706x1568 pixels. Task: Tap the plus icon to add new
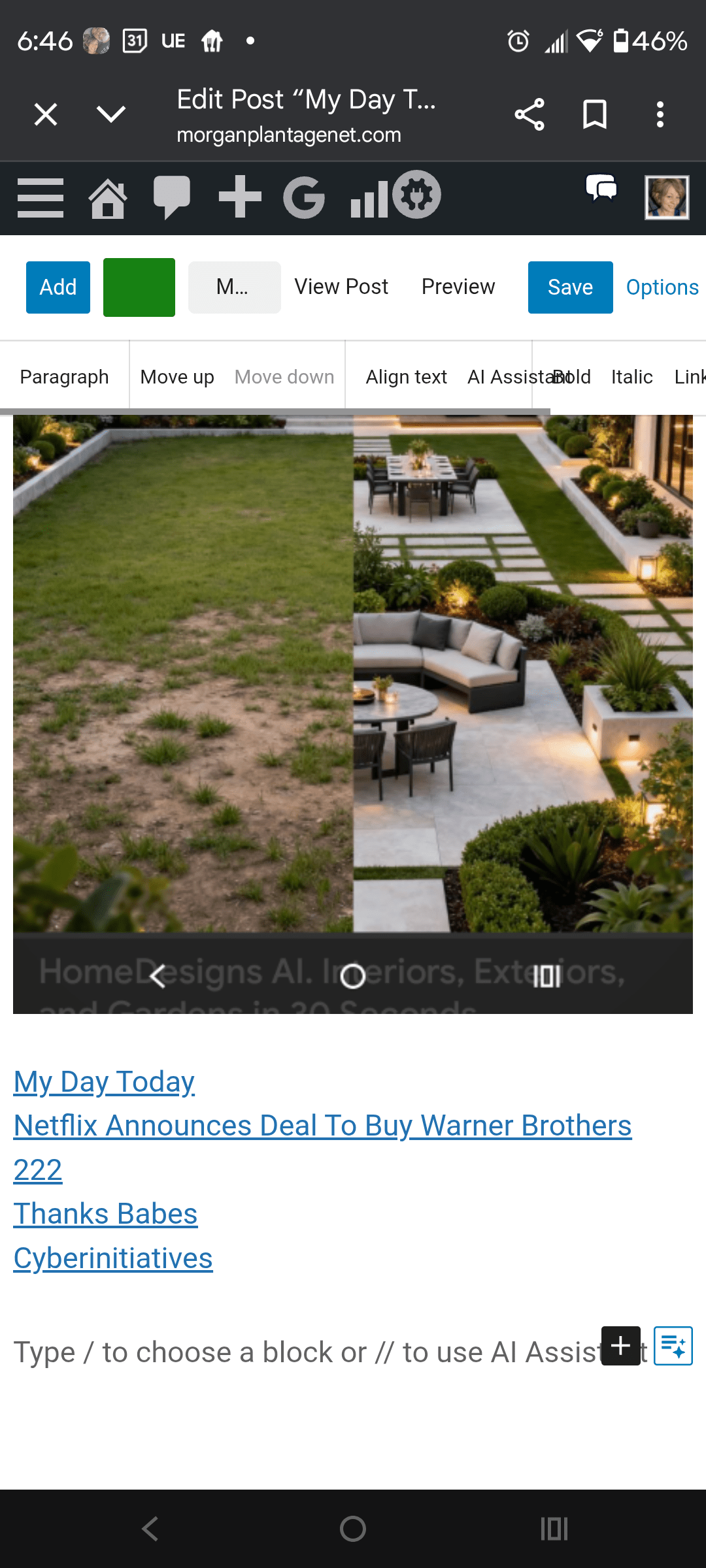pyautogui.click(x=240, y=196)
